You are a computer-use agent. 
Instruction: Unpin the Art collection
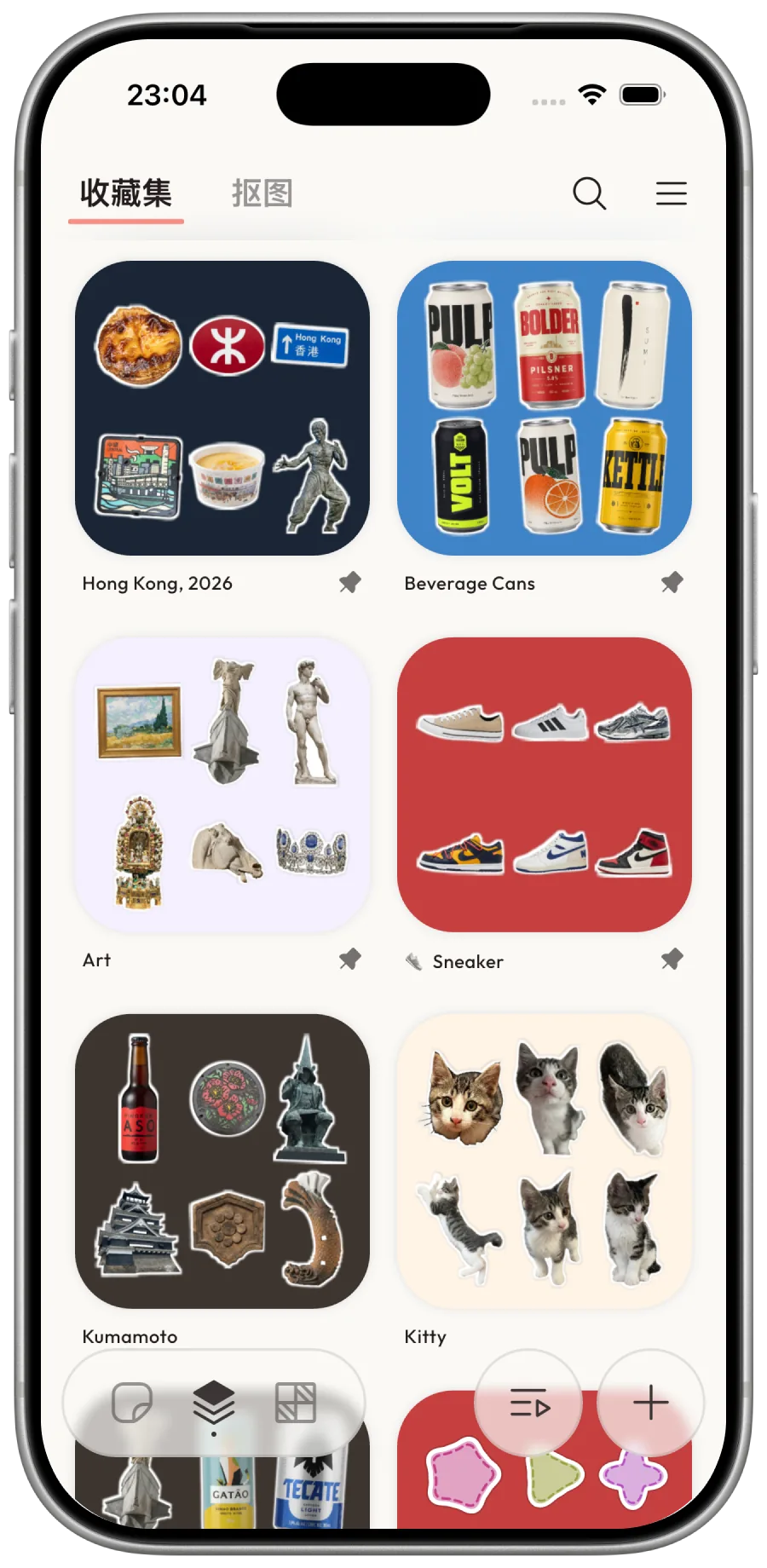click(350, 960)
